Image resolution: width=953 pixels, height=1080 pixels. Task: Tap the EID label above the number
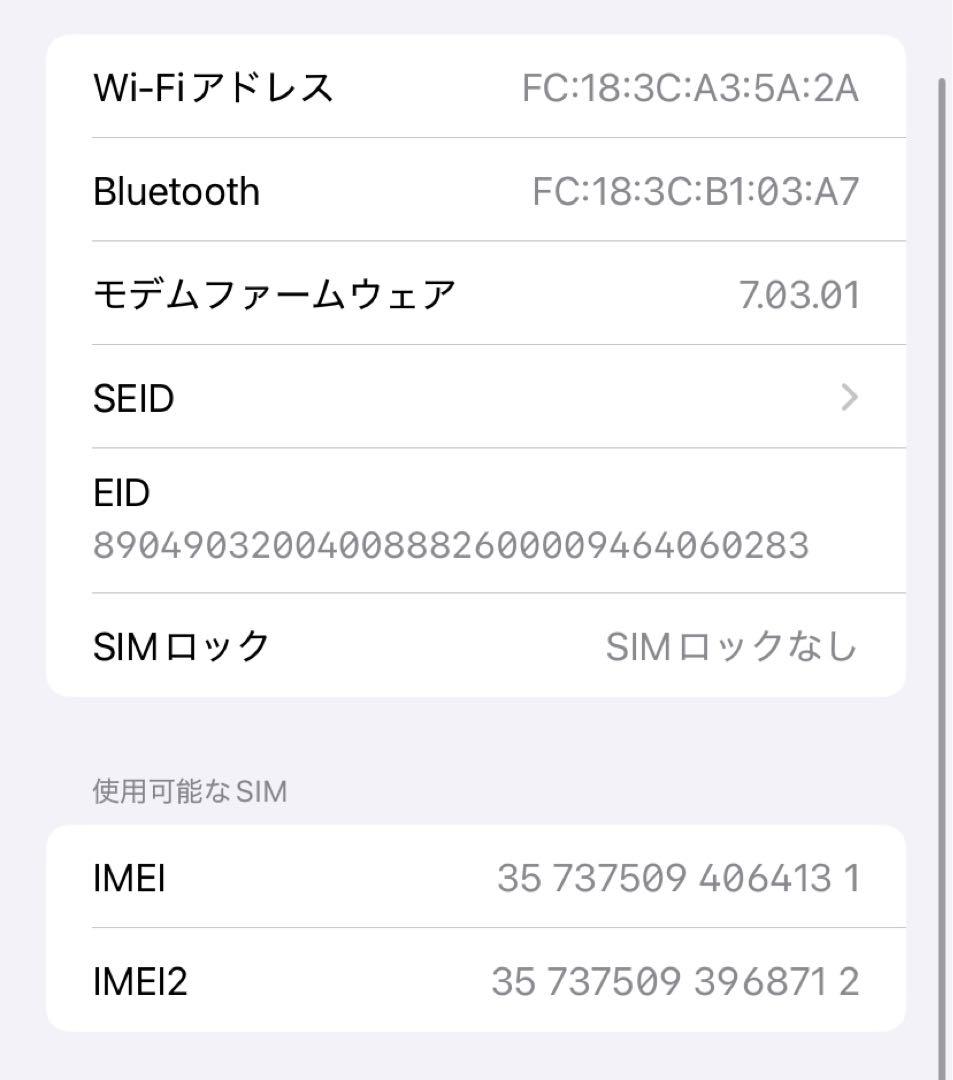tap(121, 492)
